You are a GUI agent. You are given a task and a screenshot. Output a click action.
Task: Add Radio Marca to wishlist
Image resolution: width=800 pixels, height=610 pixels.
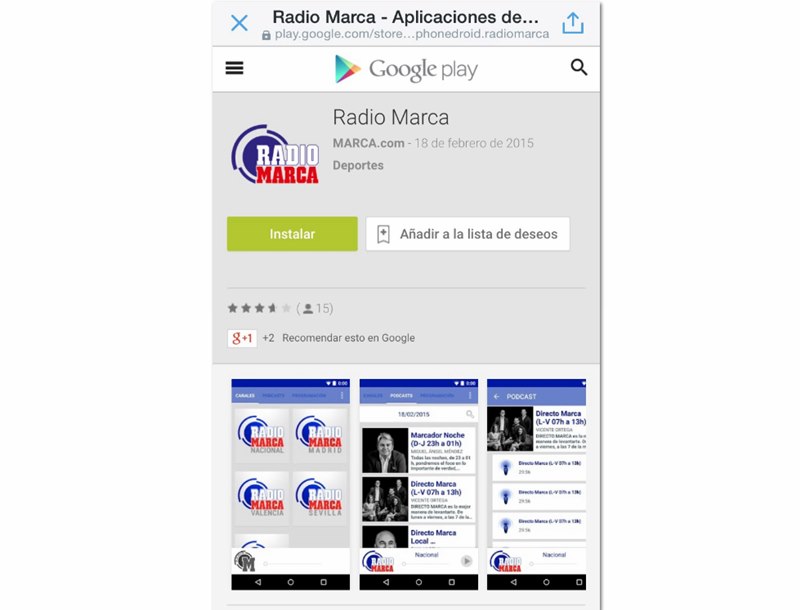point(468,234)
